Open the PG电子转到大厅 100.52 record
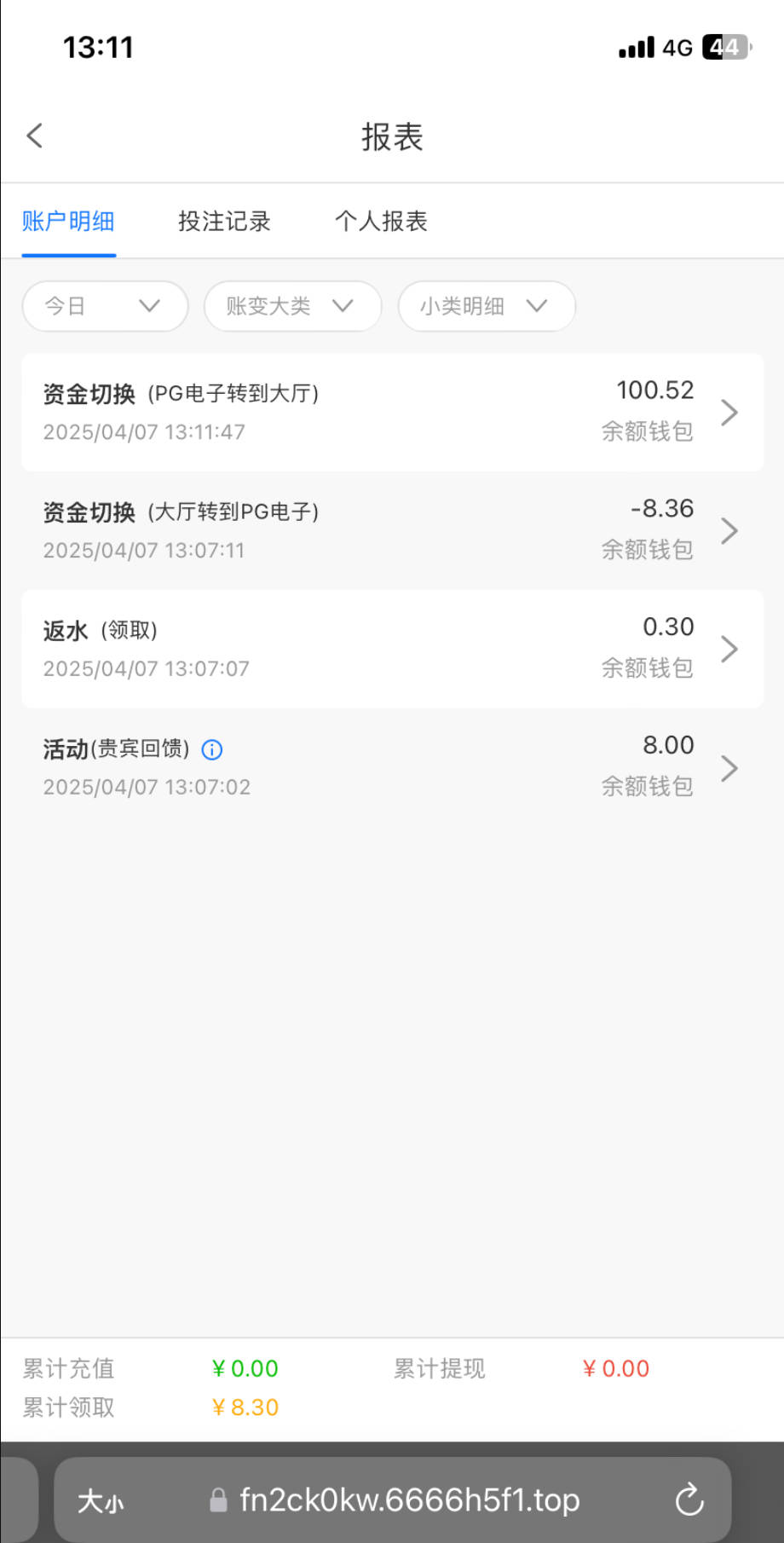Image resolution: width=784 pixels, height=1543 pixels. click(392, 412)
